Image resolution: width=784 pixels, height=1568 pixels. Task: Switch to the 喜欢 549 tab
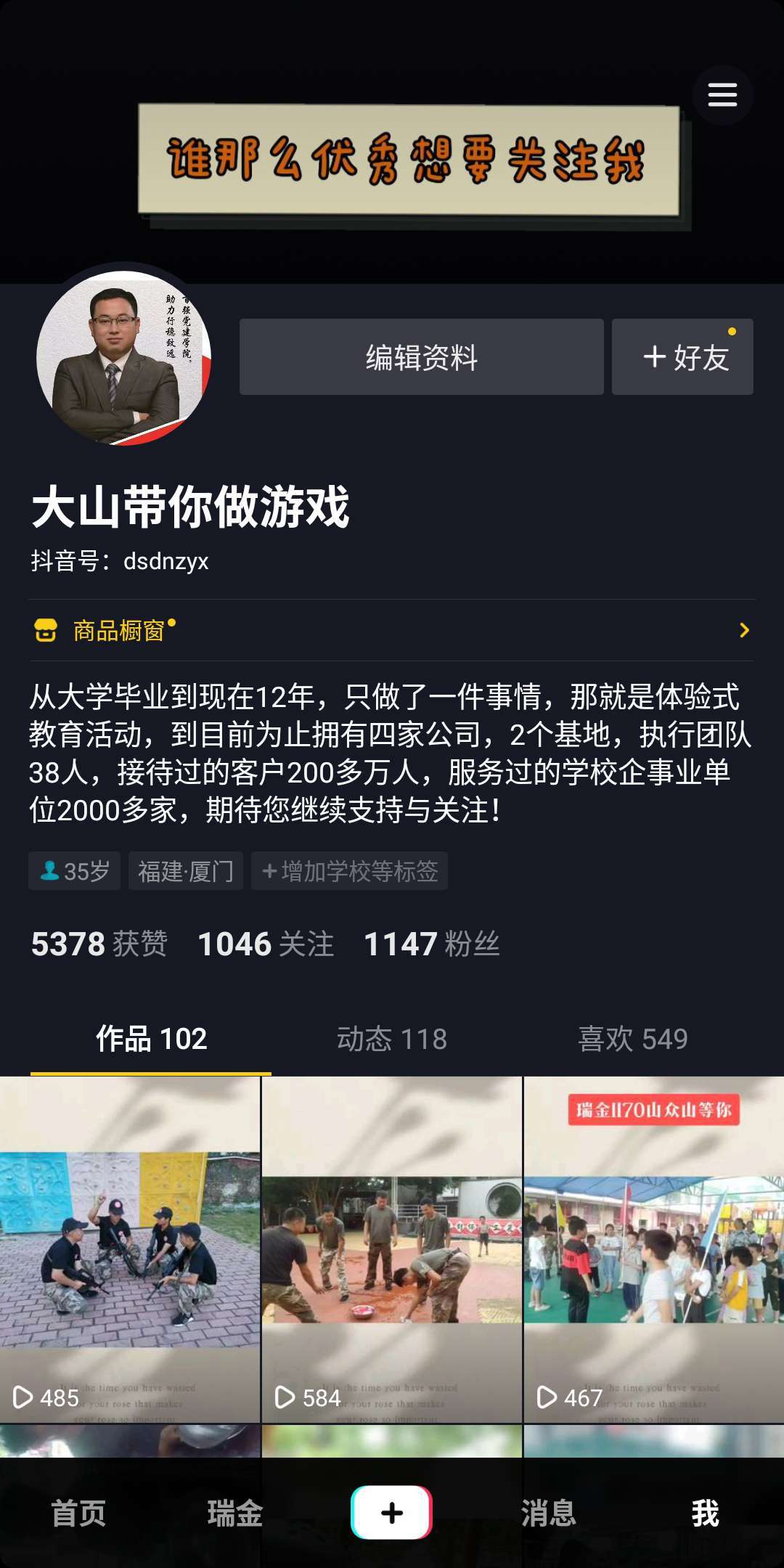click(632, 1039)
